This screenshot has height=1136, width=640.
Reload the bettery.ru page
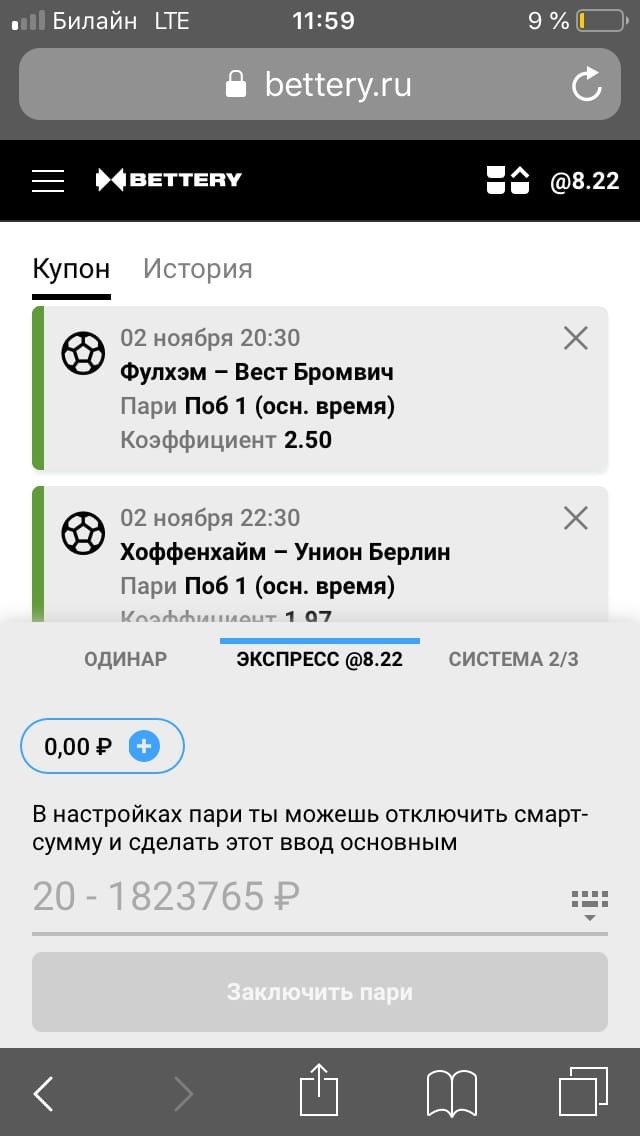(586, 85)
